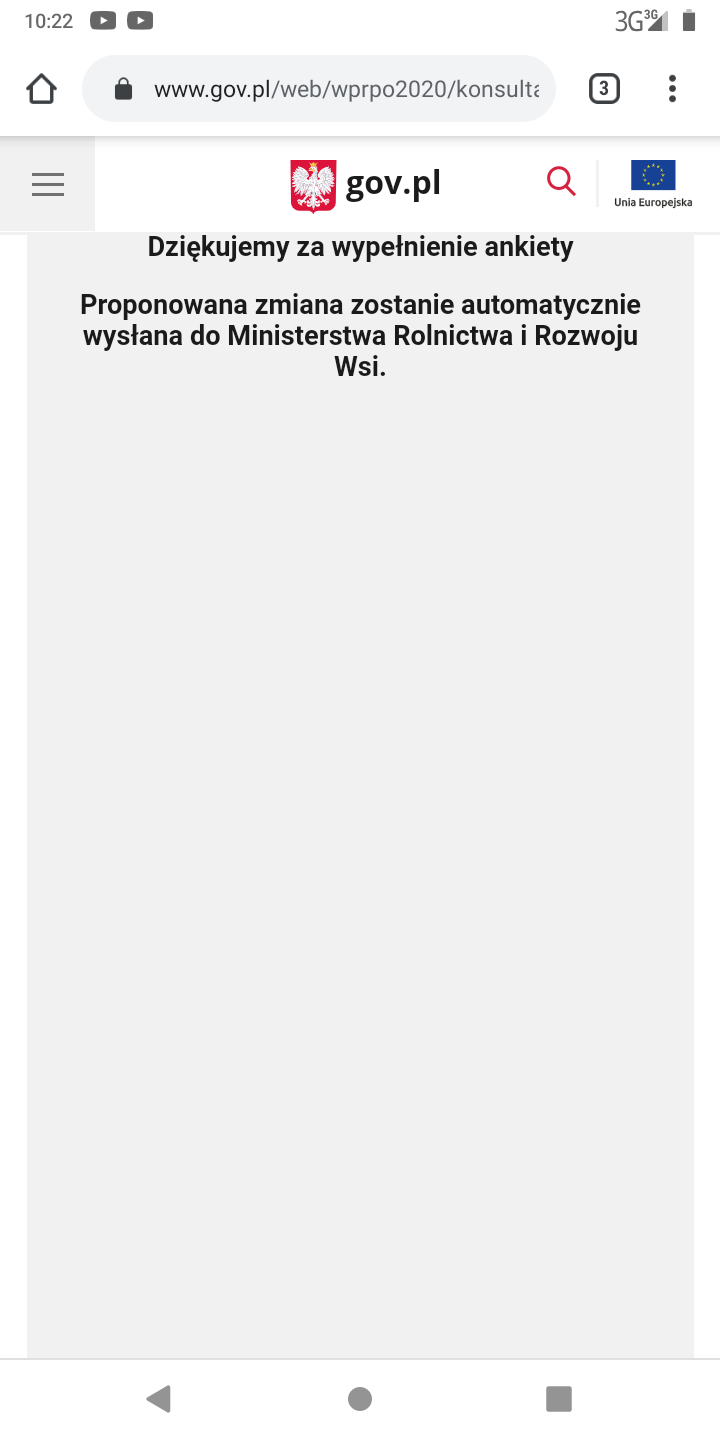Open the gov.pl hamburger menu
Viewport: 720px width, 1440px height.
coord(47,184)
